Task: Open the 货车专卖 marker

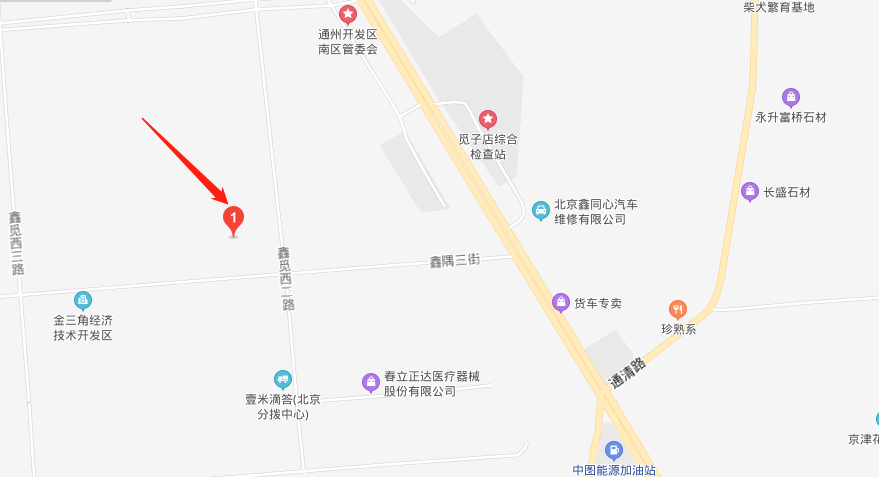Action: (x=561, y=302)
